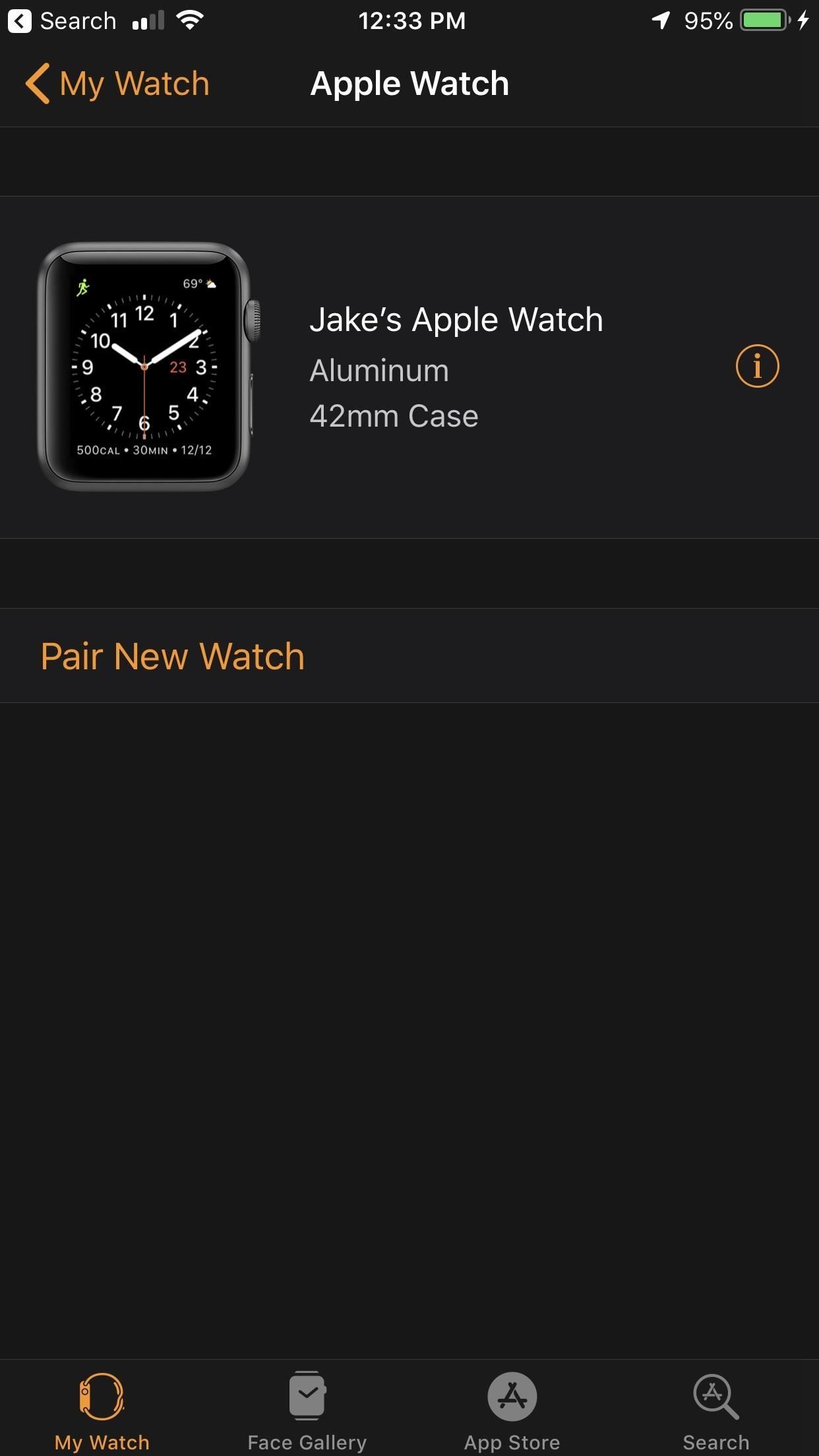The width and height of the screenshot is (819, 1456).
Task: Return to Search app via status bar
Action: click(62, 21)
